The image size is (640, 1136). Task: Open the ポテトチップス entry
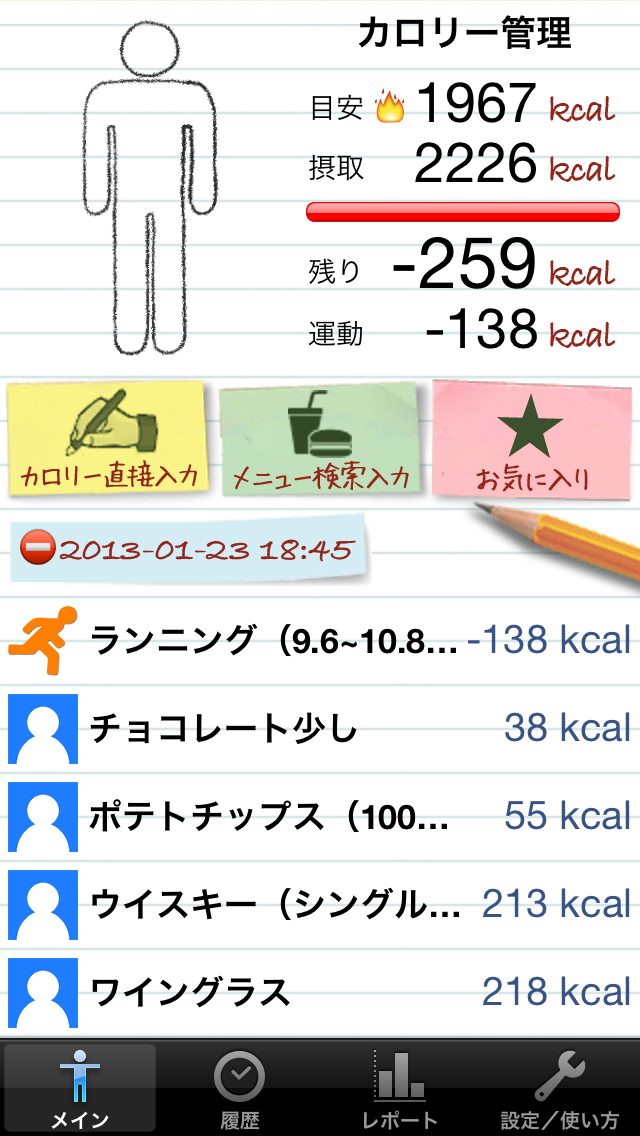point(320,816)
